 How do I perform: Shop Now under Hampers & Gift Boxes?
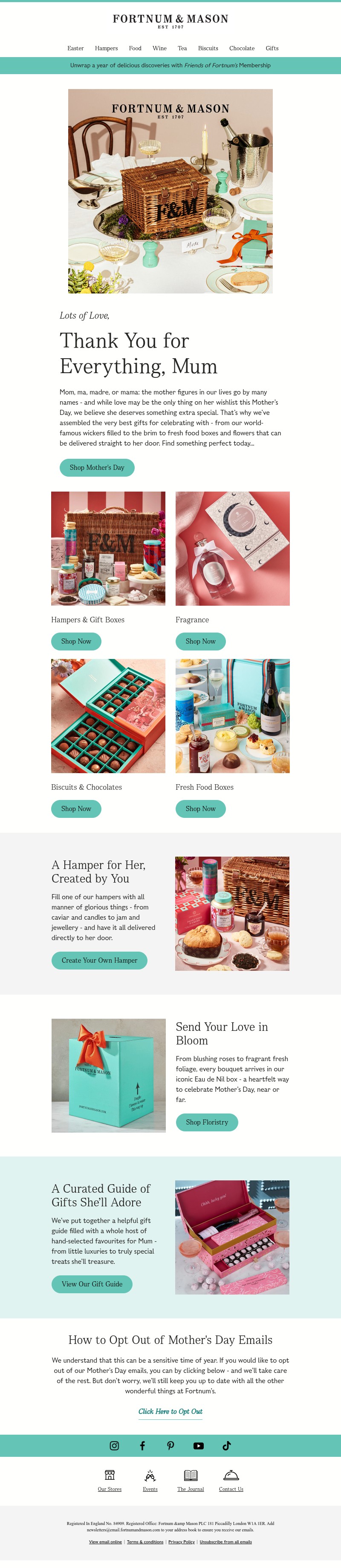click(76, 641)
